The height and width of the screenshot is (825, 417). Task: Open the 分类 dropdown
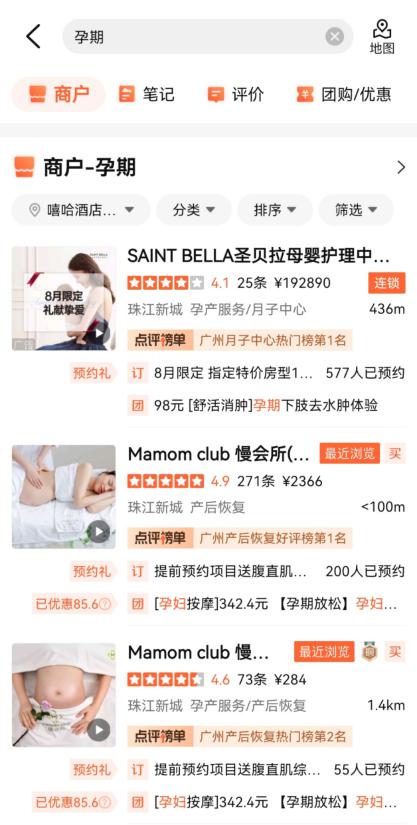(x=194, y=210)
